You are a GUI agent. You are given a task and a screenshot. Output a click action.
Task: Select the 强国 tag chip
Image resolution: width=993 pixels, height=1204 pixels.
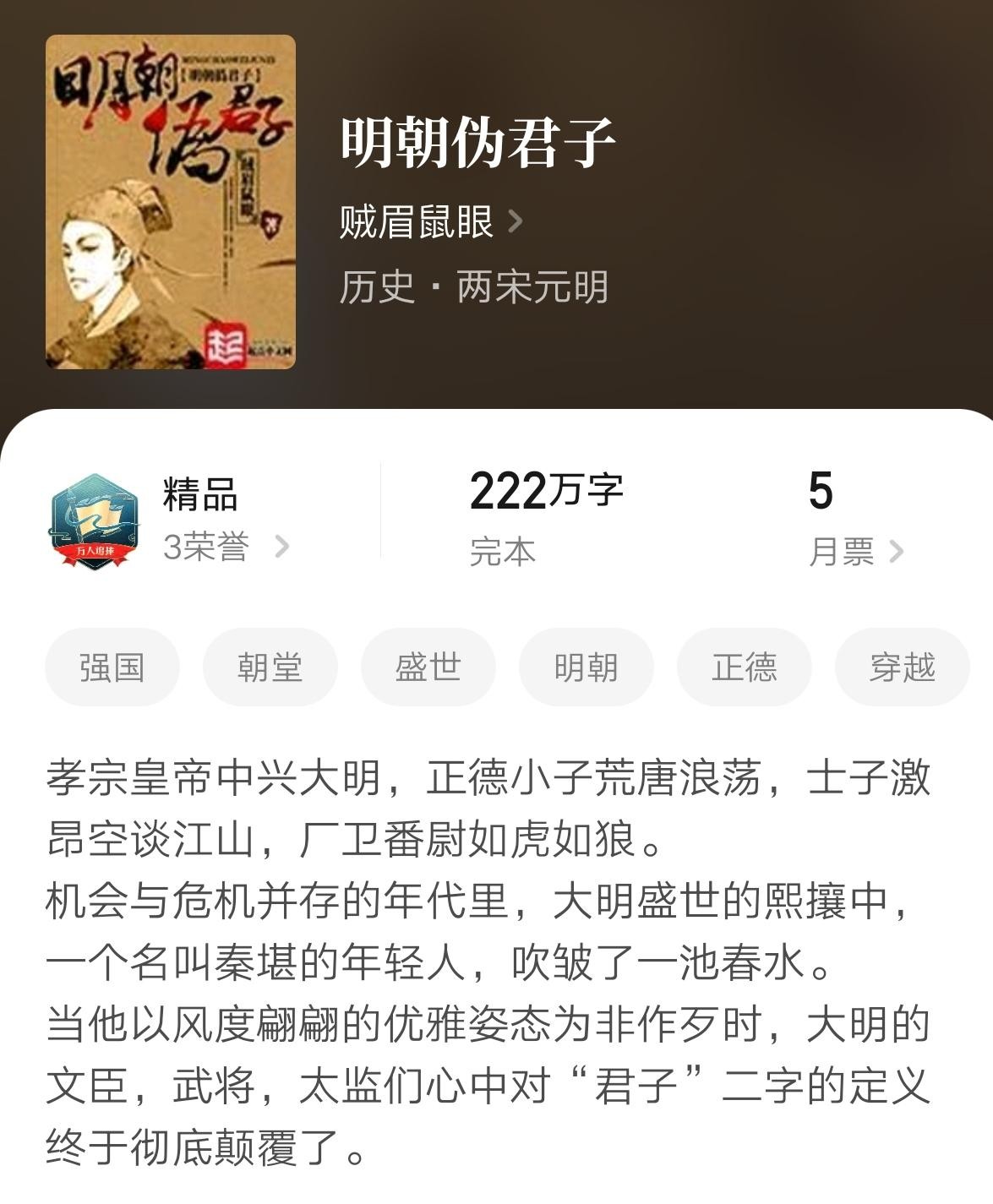tap(112, 667)
